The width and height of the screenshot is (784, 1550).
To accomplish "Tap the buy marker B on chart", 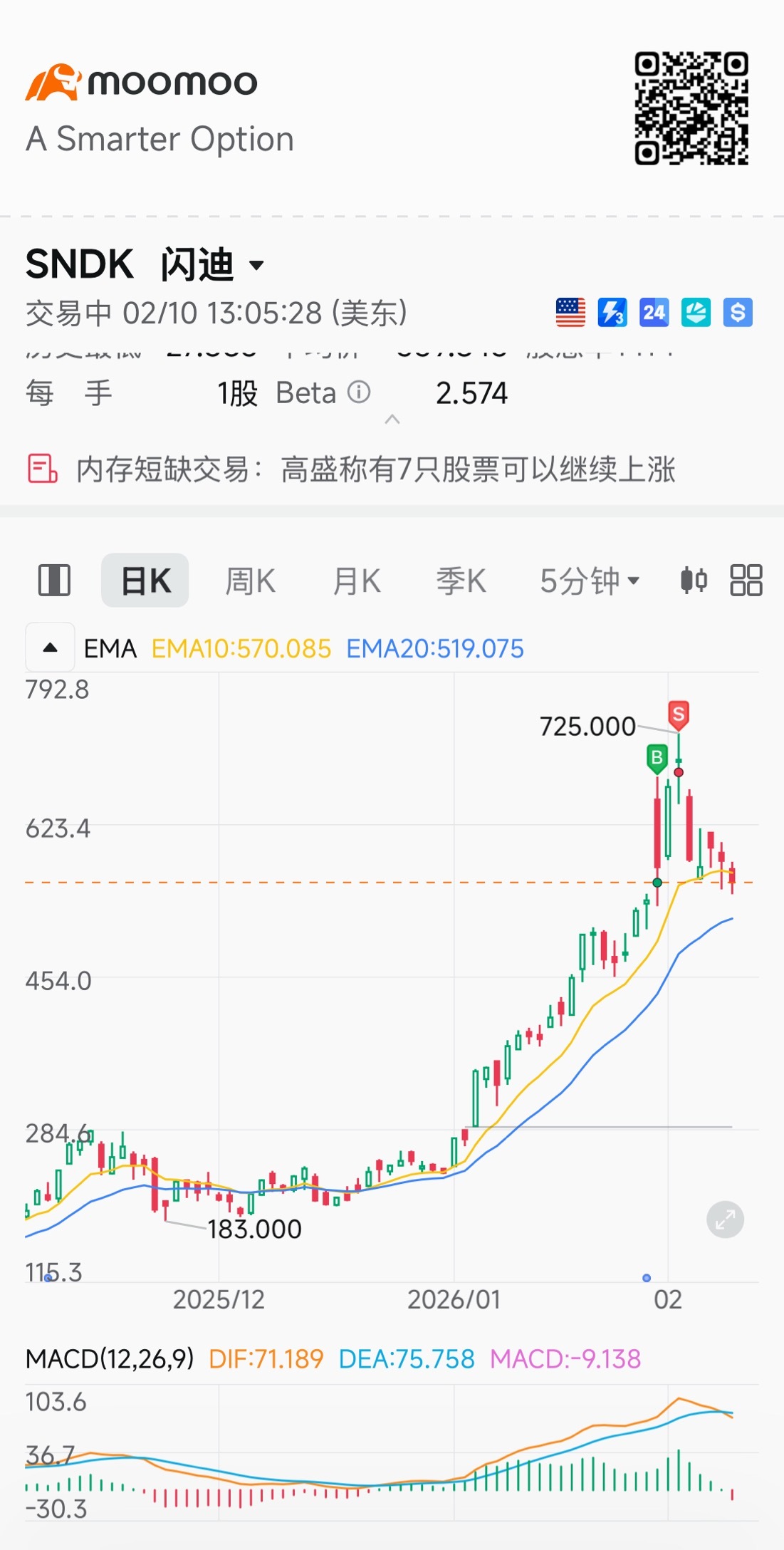I will pyautogui.click(x=657, y=759).
